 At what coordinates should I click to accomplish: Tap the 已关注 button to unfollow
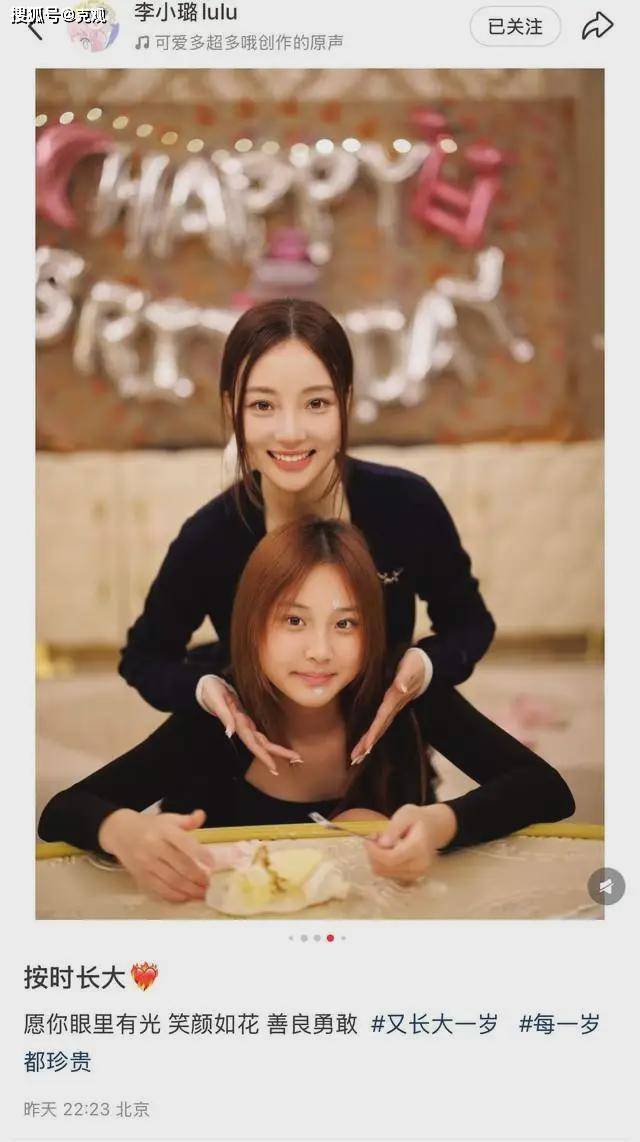click(515, 26)
